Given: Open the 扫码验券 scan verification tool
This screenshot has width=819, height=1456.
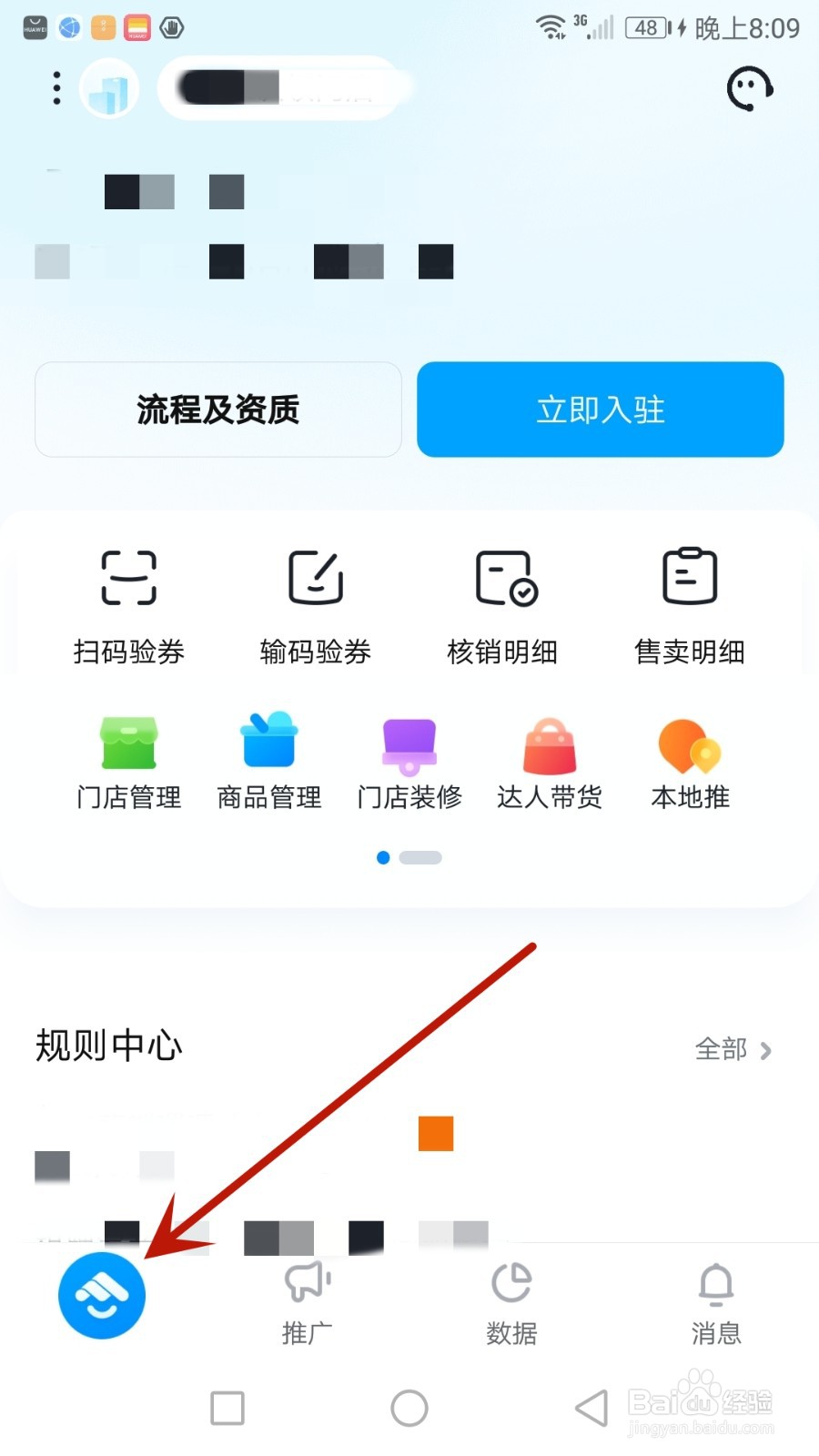Looking at the screenshot, I should point(128,605).
